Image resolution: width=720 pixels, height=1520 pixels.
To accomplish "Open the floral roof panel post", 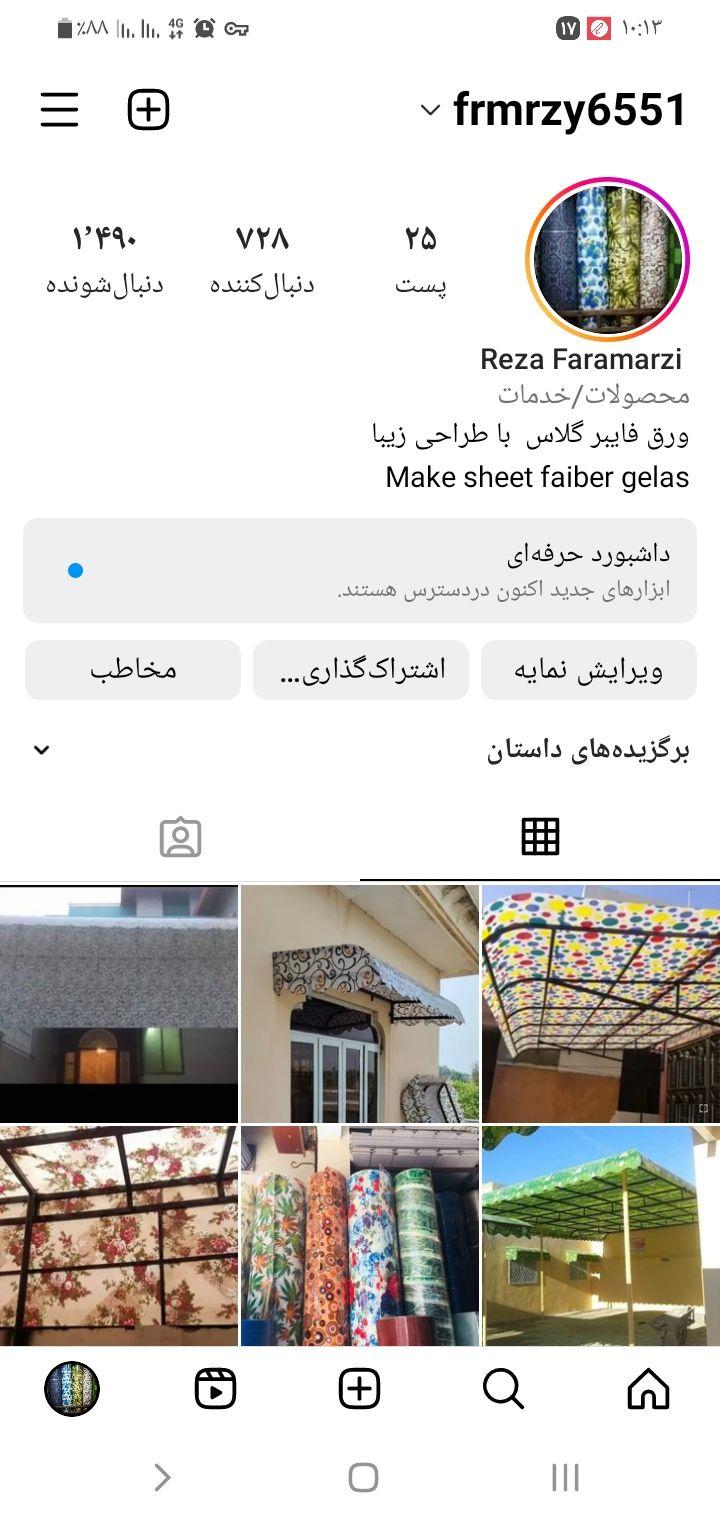I will (x=118, y=1235).
